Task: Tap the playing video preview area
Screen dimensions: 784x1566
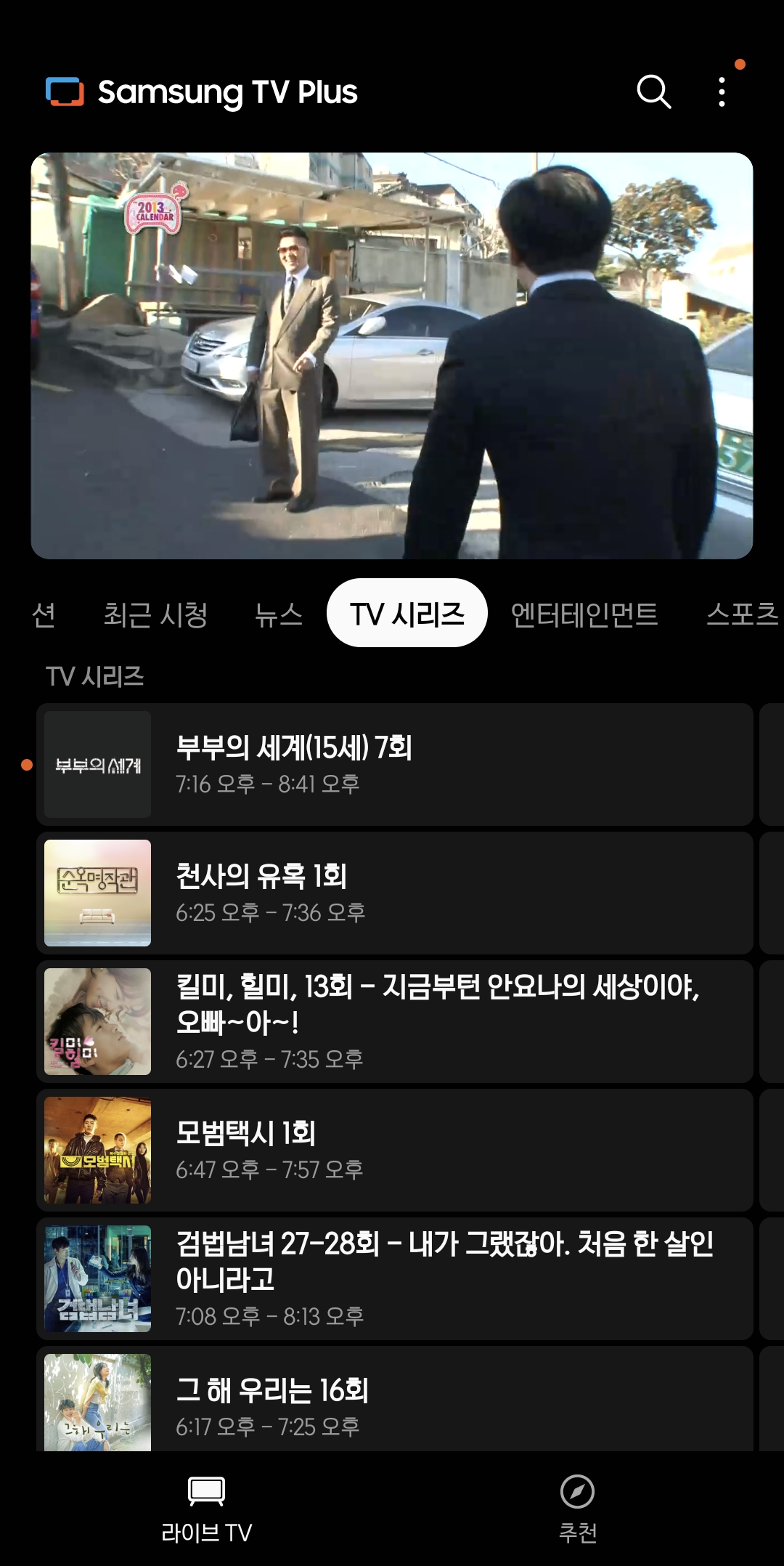Action: click(392, 354)
